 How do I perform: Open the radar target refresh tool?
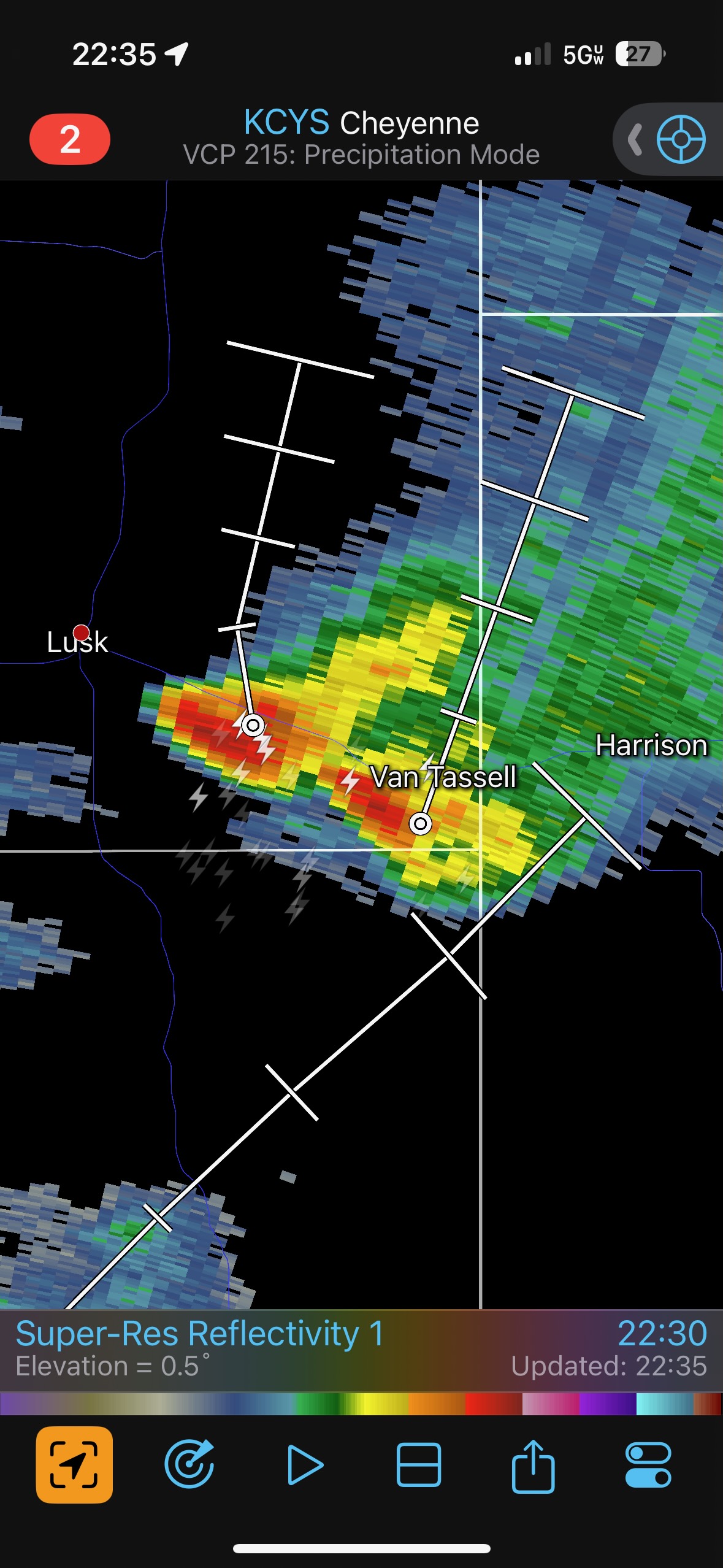[x=189, y=1465]
